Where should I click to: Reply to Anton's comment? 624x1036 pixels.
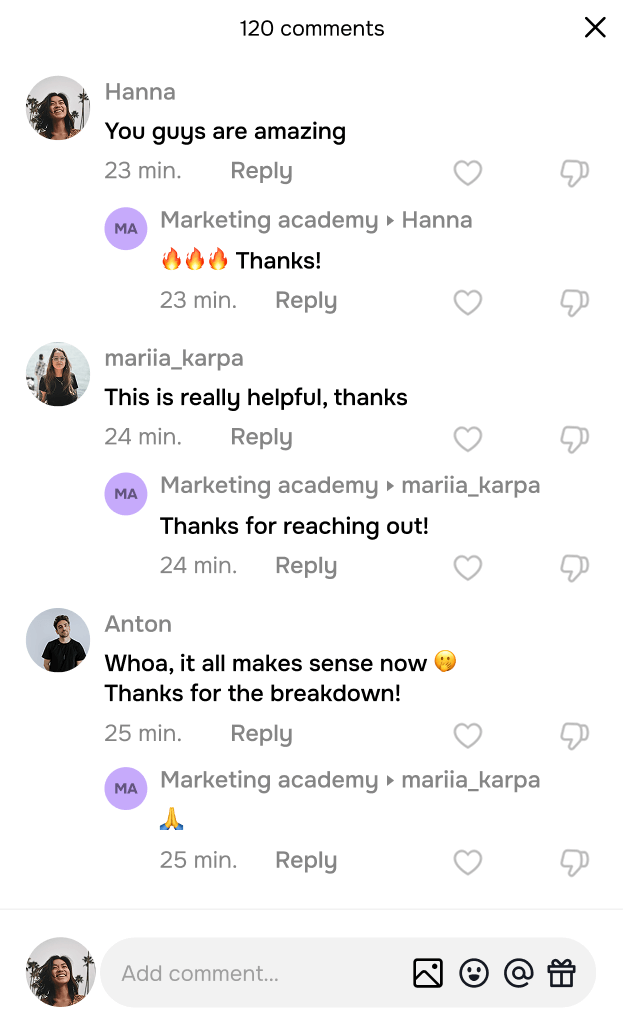coord(261,734)
